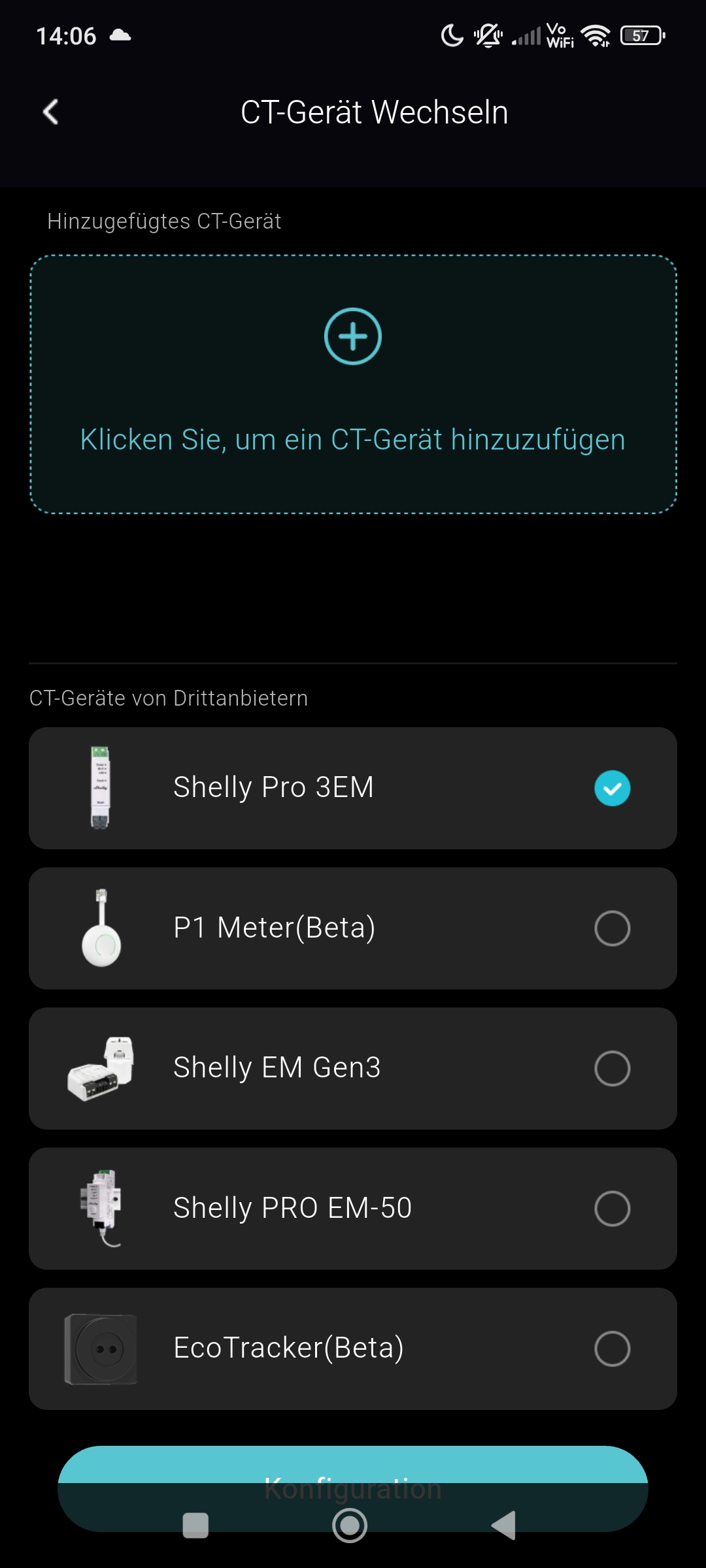
Task: Go to the system home screen
Action: [350, 1526]
